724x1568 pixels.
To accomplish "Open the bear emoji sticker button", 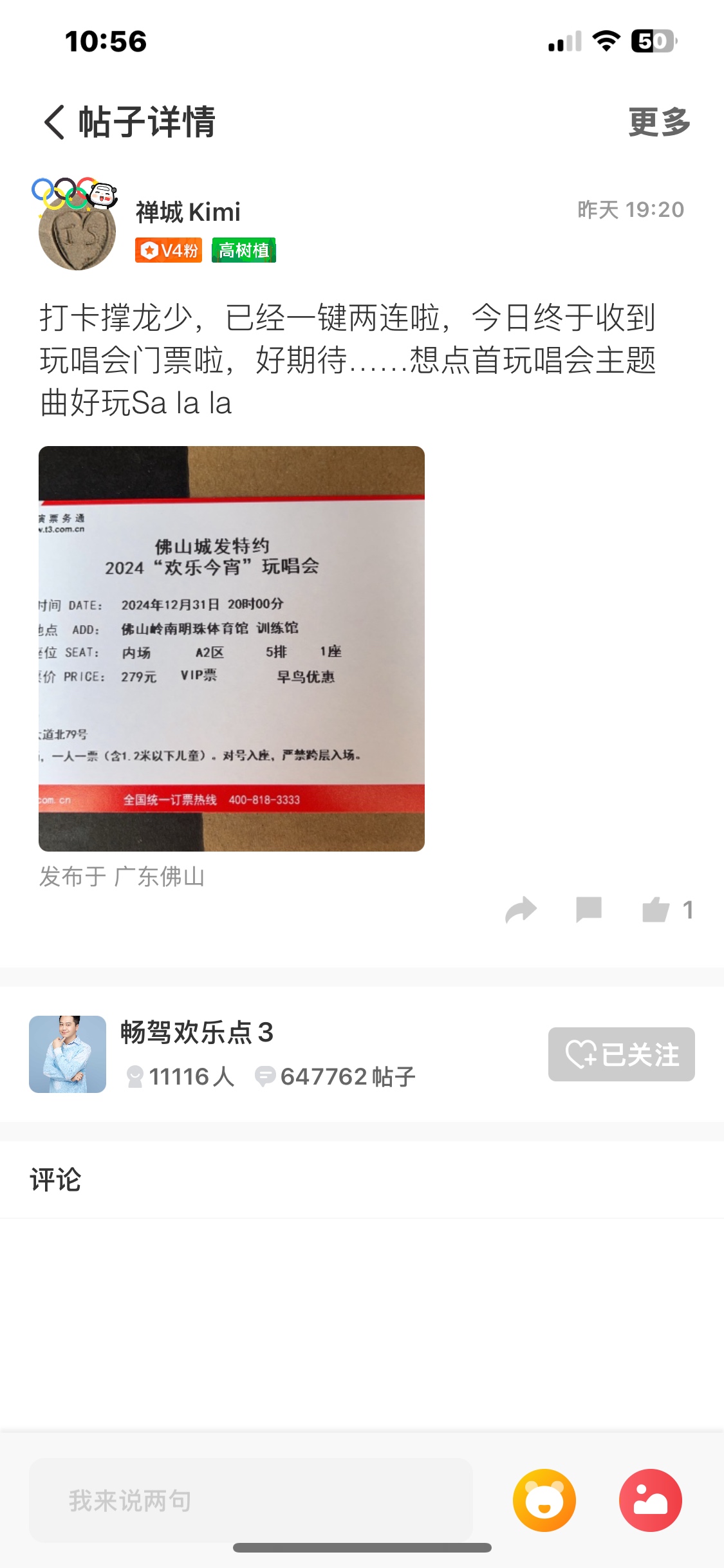I will point(544,1500).
